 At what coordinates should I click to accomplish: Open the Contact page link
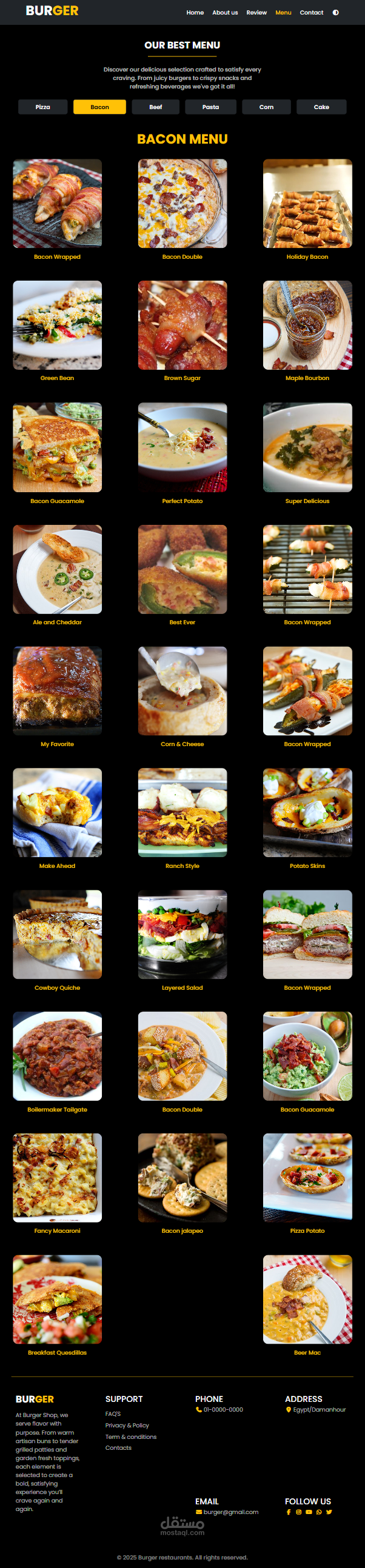click(x=312, y=12)
